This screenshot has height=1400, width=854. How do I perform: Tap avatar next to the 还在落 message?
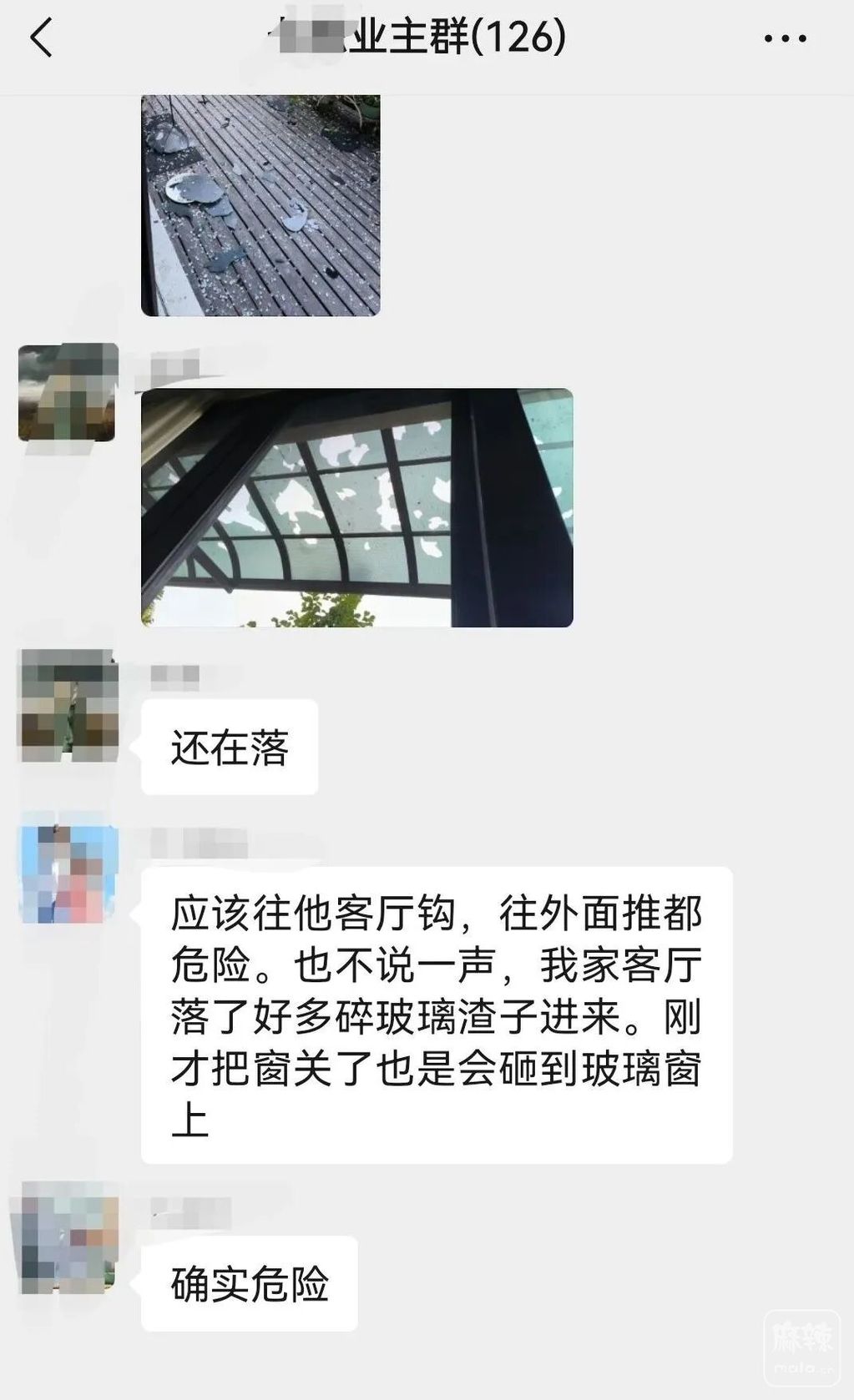tap(68, 706)
